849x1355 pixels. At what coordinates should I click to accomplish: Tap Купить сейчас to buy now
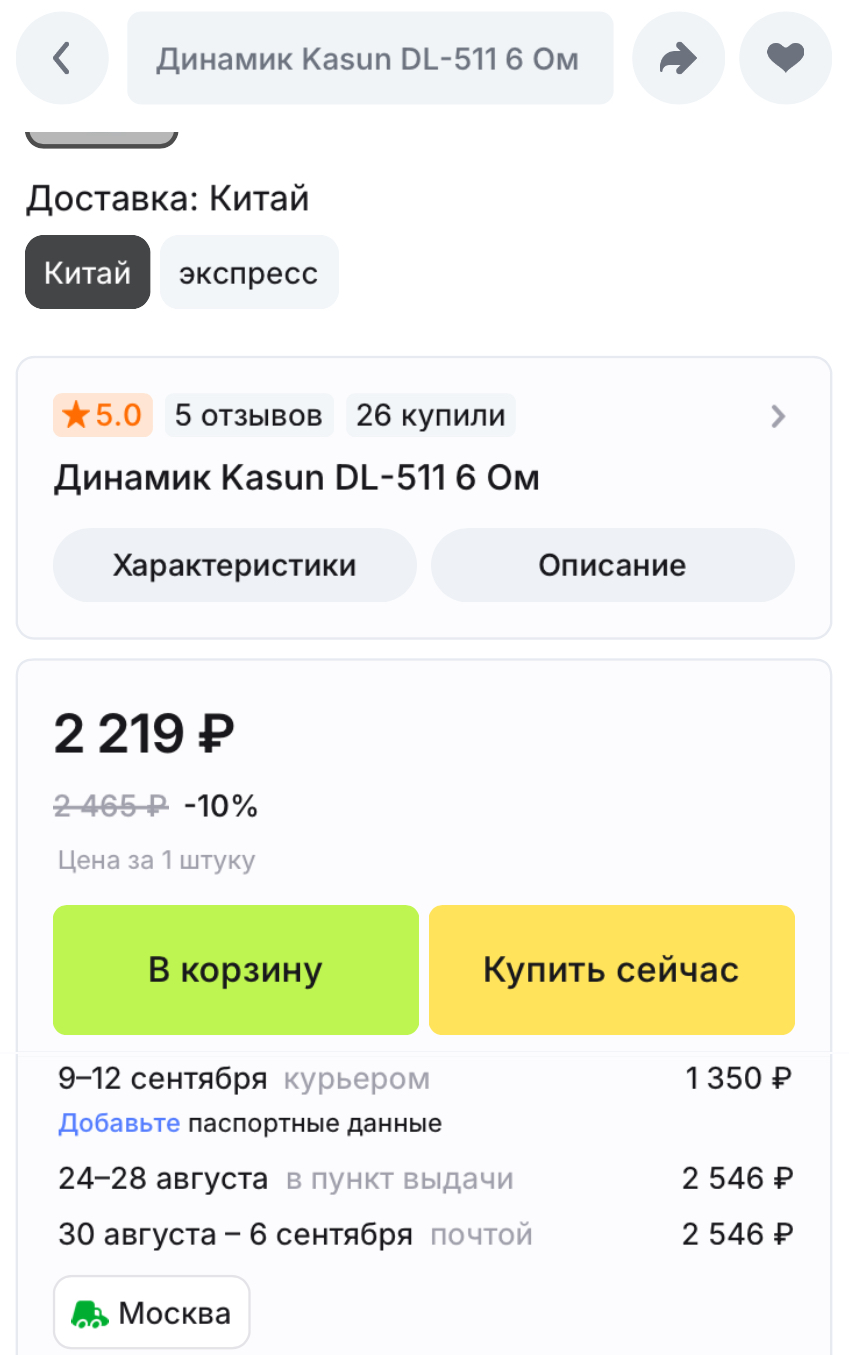pos(611,969)
